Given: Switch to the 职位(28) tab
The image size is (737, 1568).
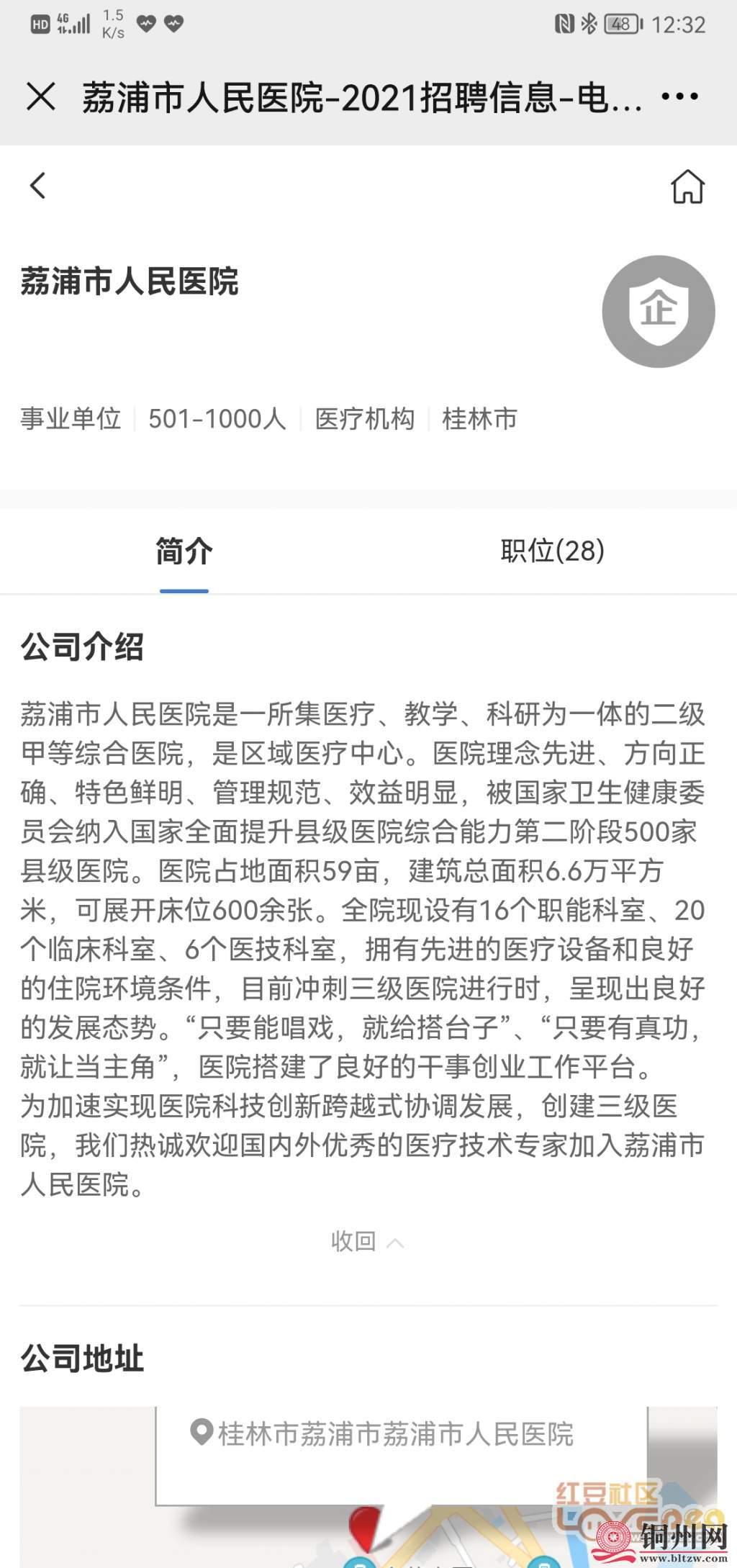Looking at the screenshot, I should click(552, 551).
